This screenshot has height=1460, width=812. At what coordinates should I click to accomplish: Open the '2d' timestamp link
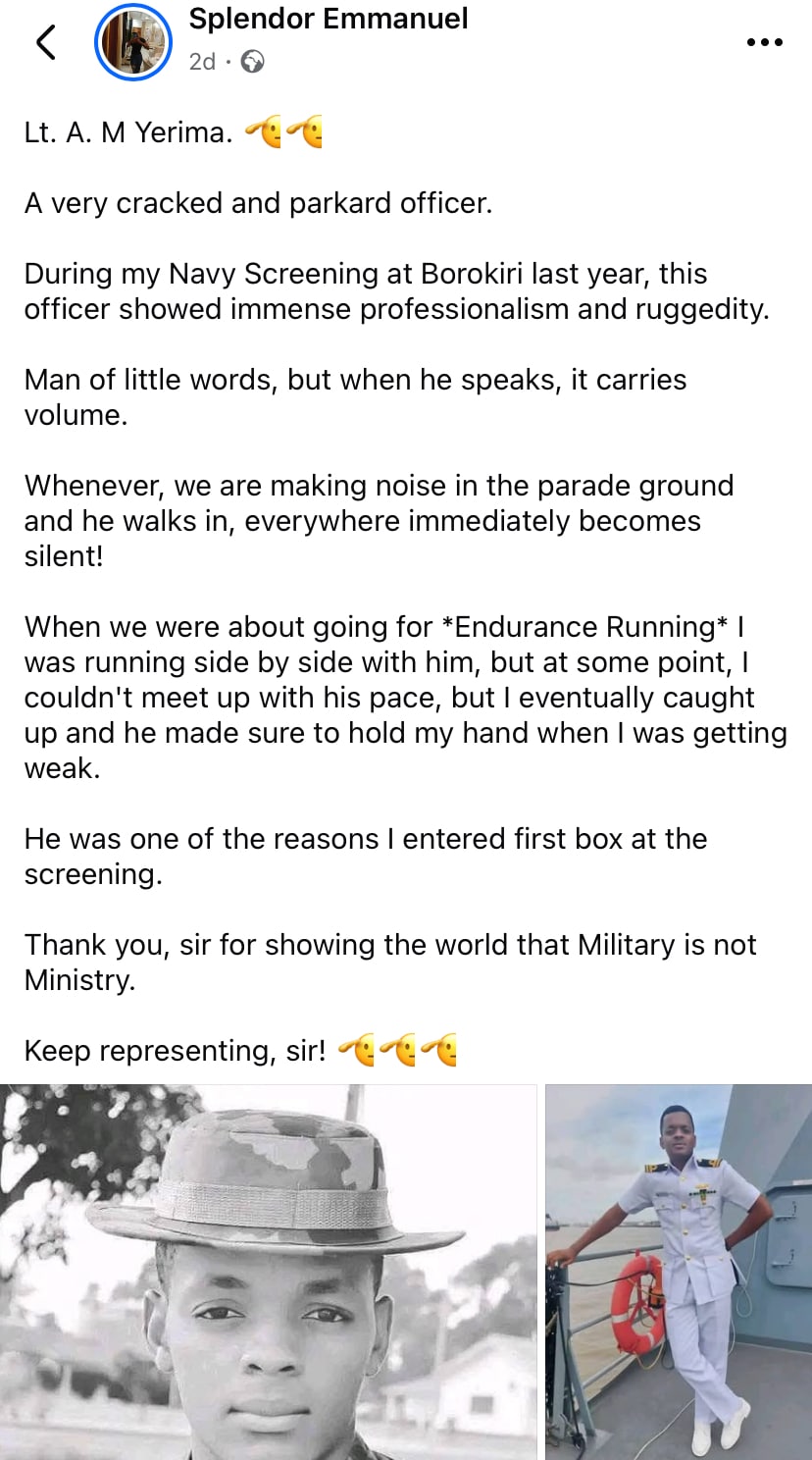pyautogui.click(x=201, y=59)
